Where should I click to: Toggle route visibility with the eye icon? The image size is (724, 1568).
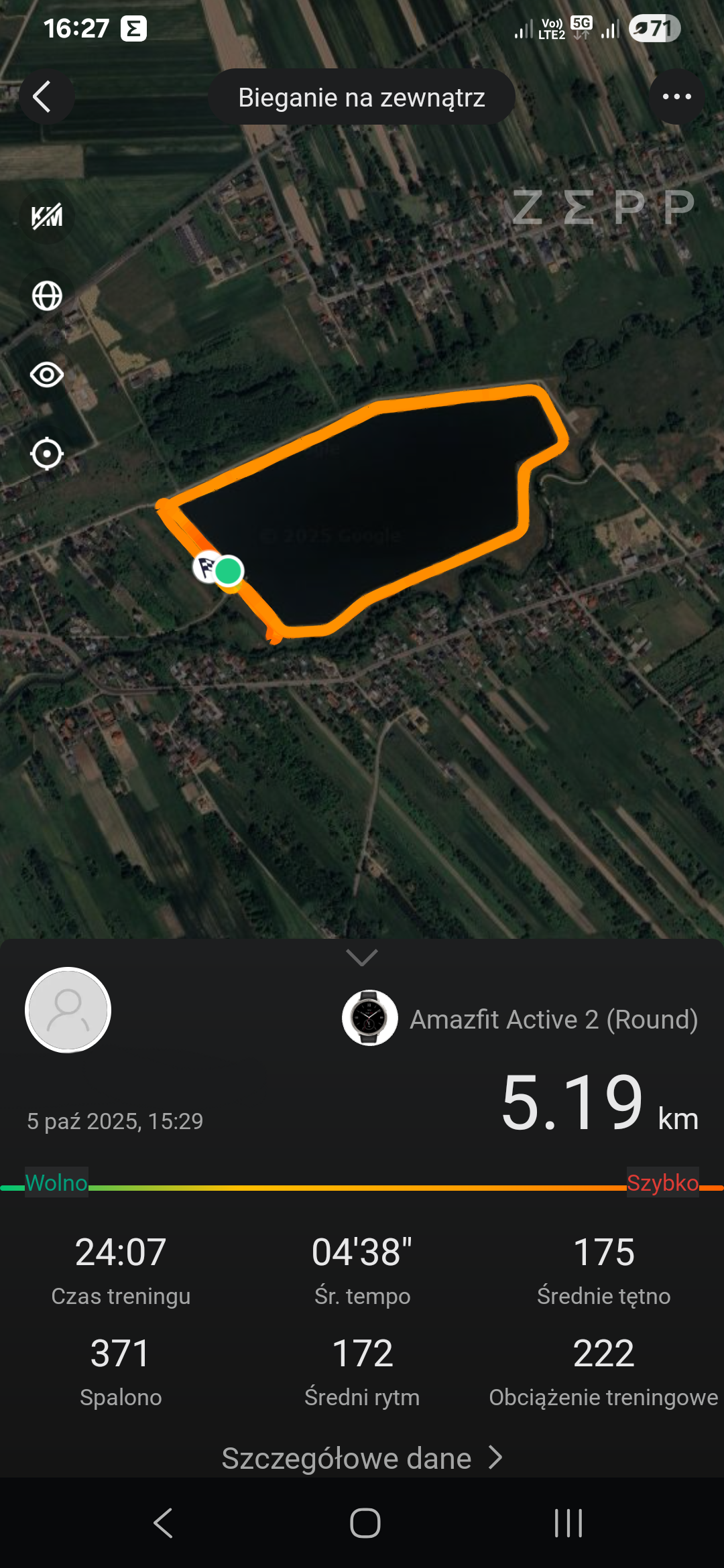pos(47,375)
